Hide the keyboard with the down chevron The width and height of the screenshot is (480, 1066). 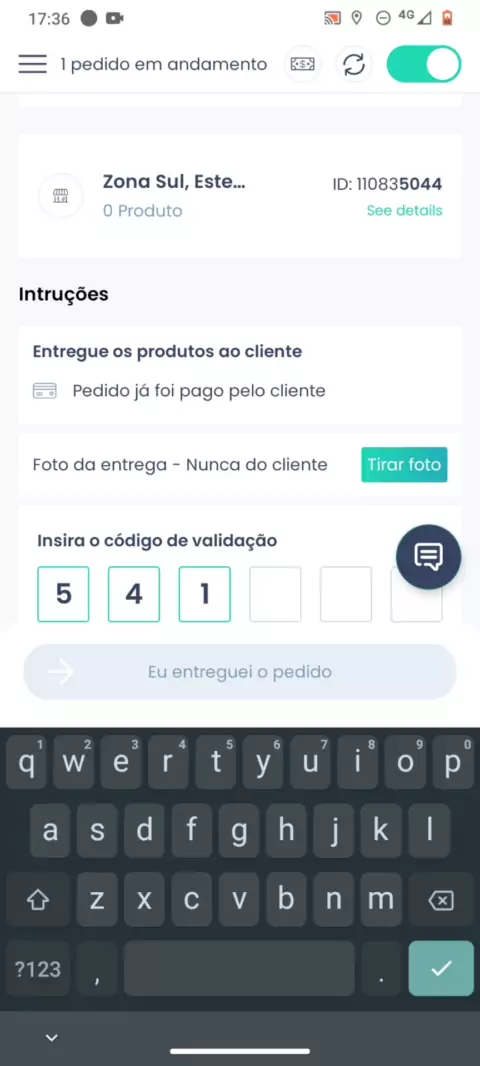[x=52, y=1037]
